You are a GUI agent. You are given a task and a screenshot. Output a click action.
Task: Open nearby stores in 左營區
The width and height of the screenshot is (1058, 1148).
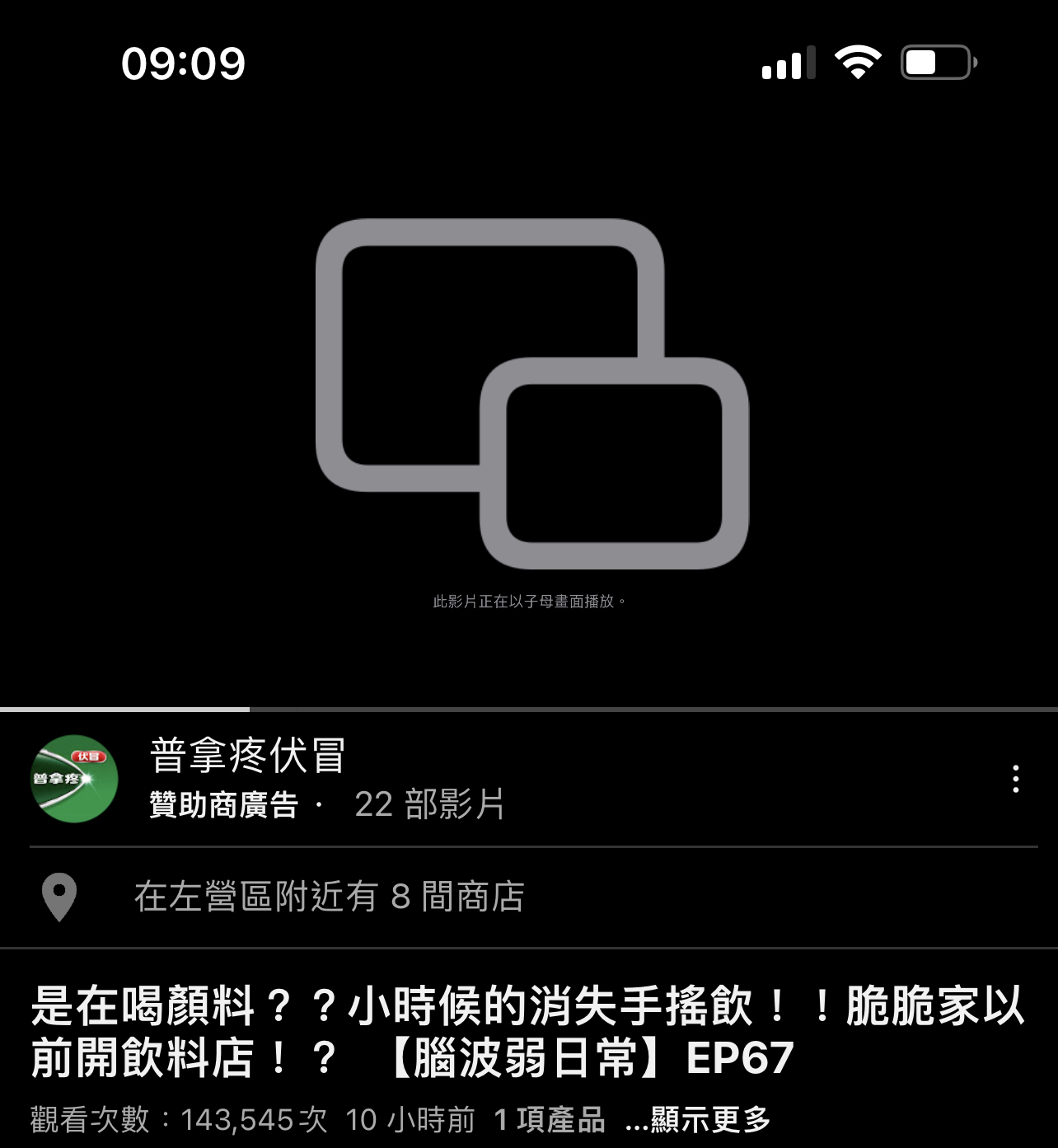[x=330, y=897]
